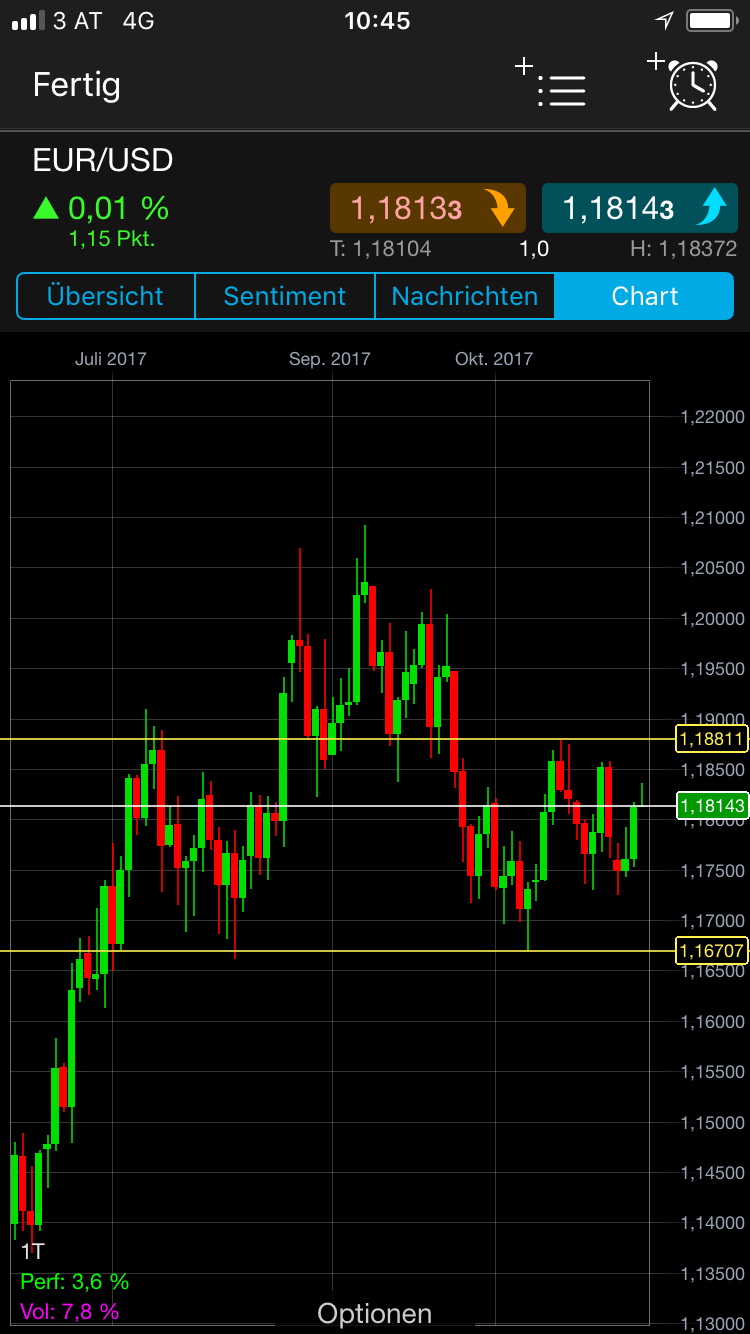Show the Nachrichten tab
750x1334 pixels.
coord(464,296)
